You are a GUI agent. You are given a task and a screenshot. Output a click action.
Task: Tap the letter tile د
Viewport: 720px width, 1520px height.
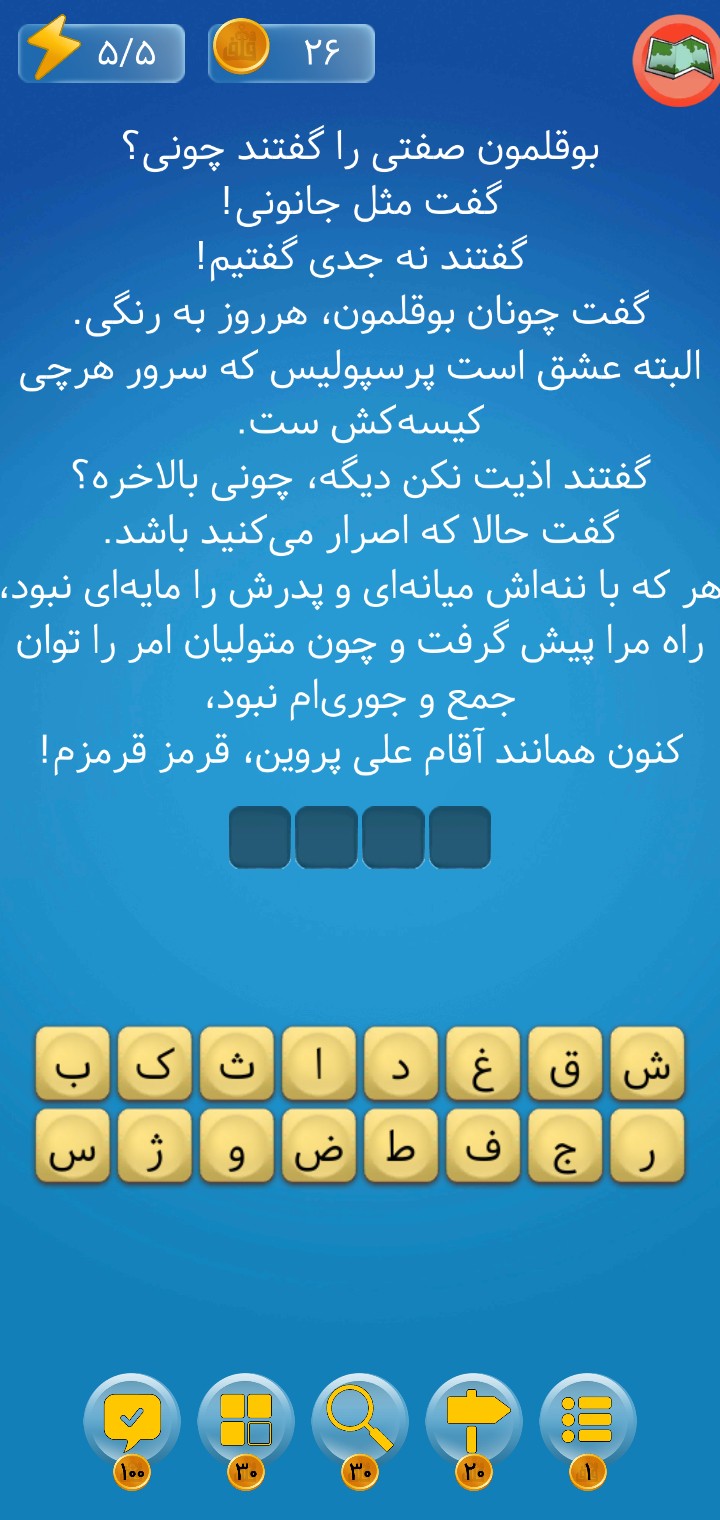pos(401,1063)
